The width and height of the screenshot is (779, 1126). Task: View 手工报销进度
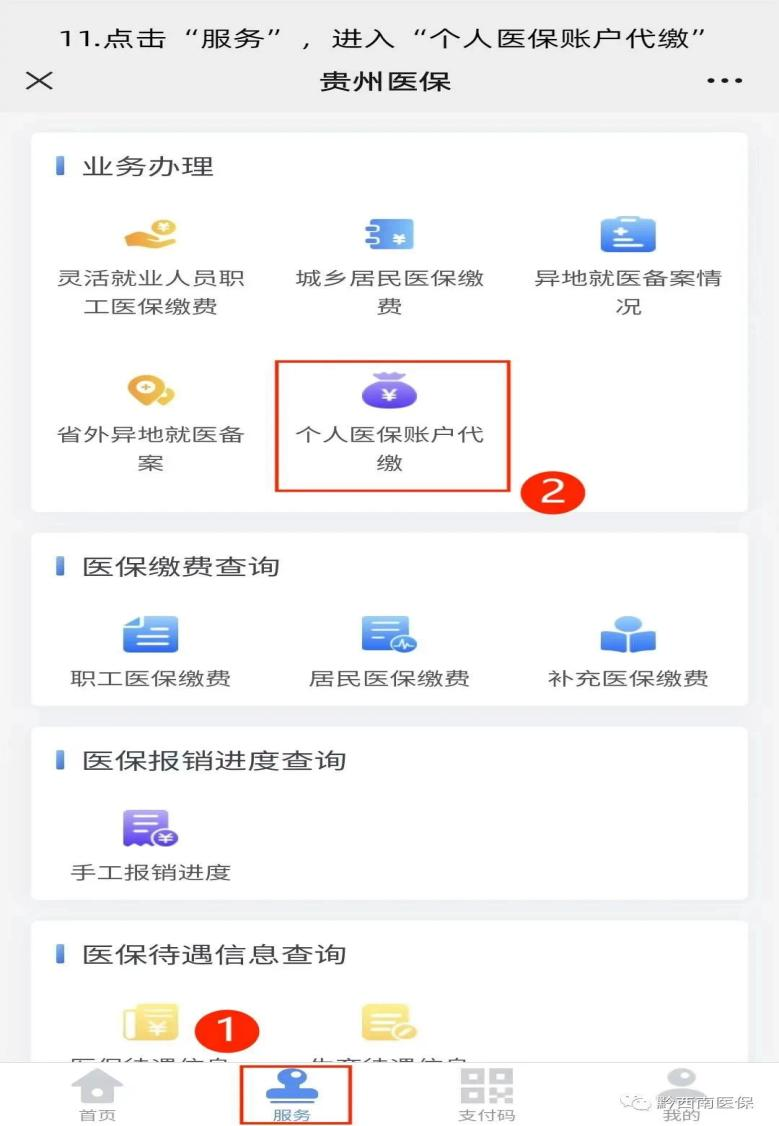pos(150,843)
